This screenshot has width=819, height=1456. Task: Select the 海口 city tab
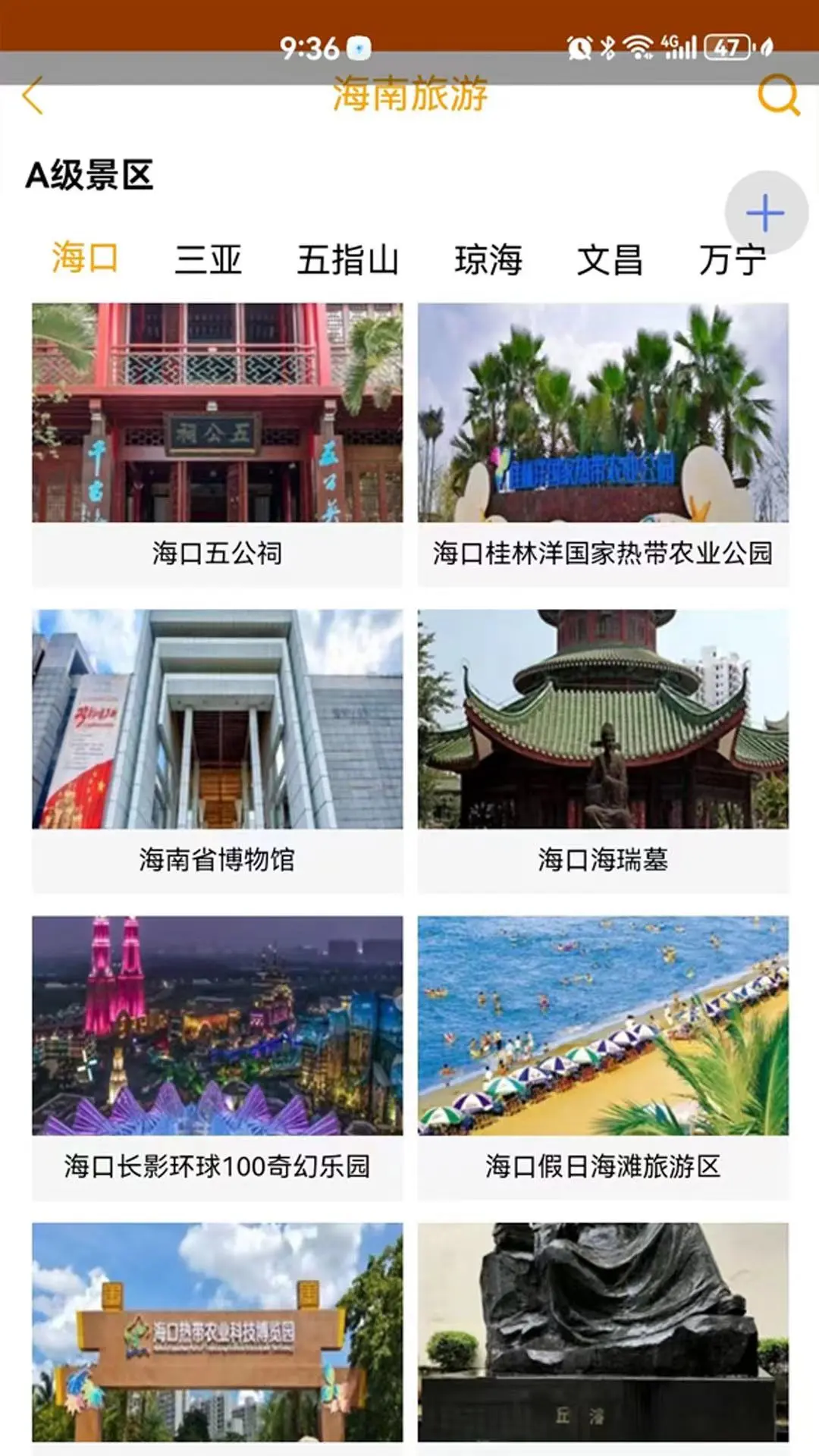pos(85,258)
